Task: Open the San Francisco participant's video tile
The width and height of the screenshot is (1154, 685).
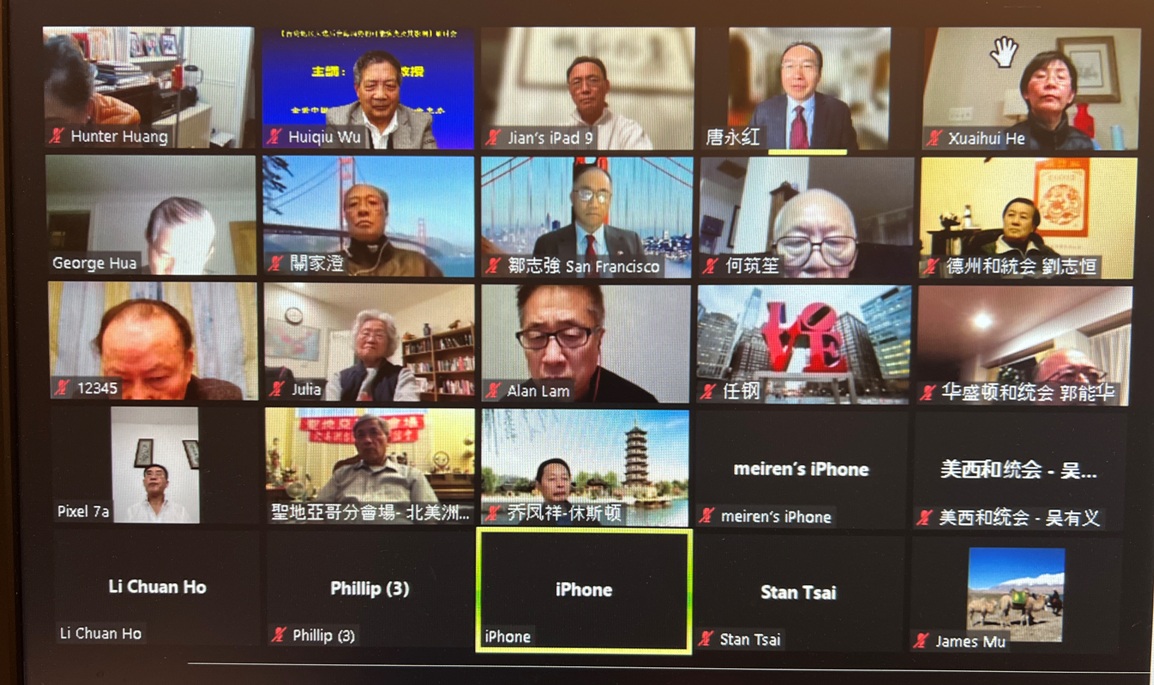Action: [x=586, y=215]
